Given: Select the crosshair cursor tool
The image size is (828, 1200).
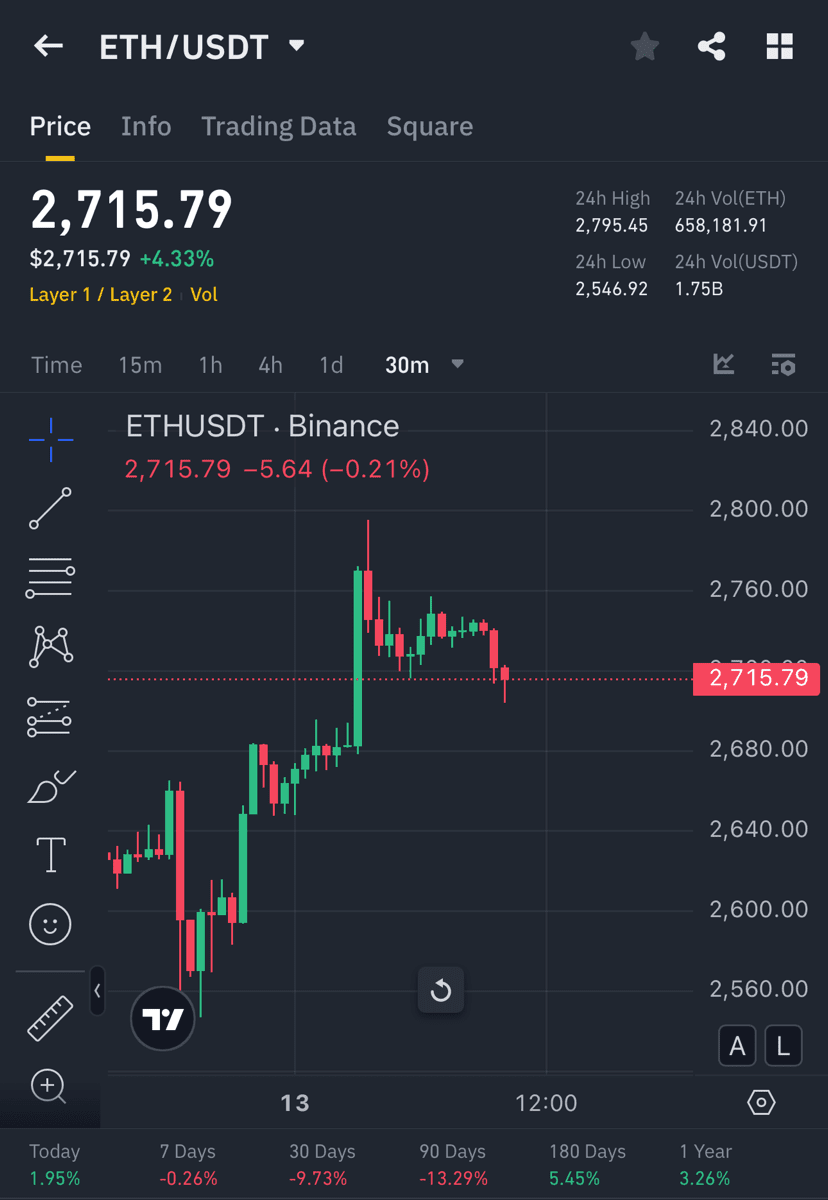Looking at the screenshot, I should tap(50, 439).
